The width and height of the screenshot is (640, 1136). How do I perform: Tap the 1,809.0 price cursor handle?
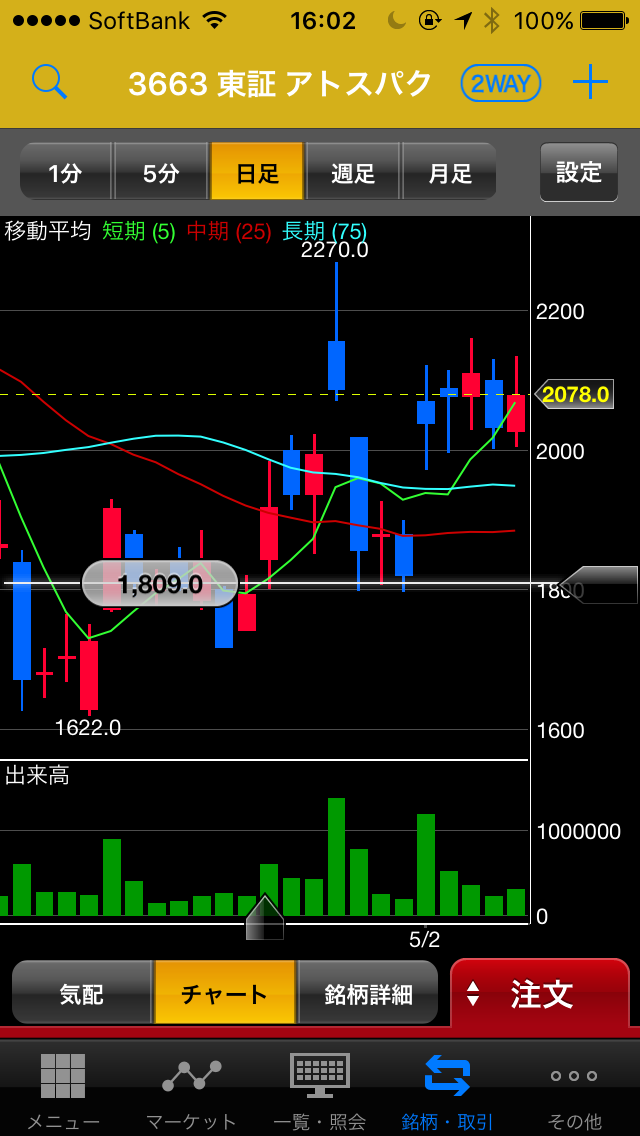160,584
